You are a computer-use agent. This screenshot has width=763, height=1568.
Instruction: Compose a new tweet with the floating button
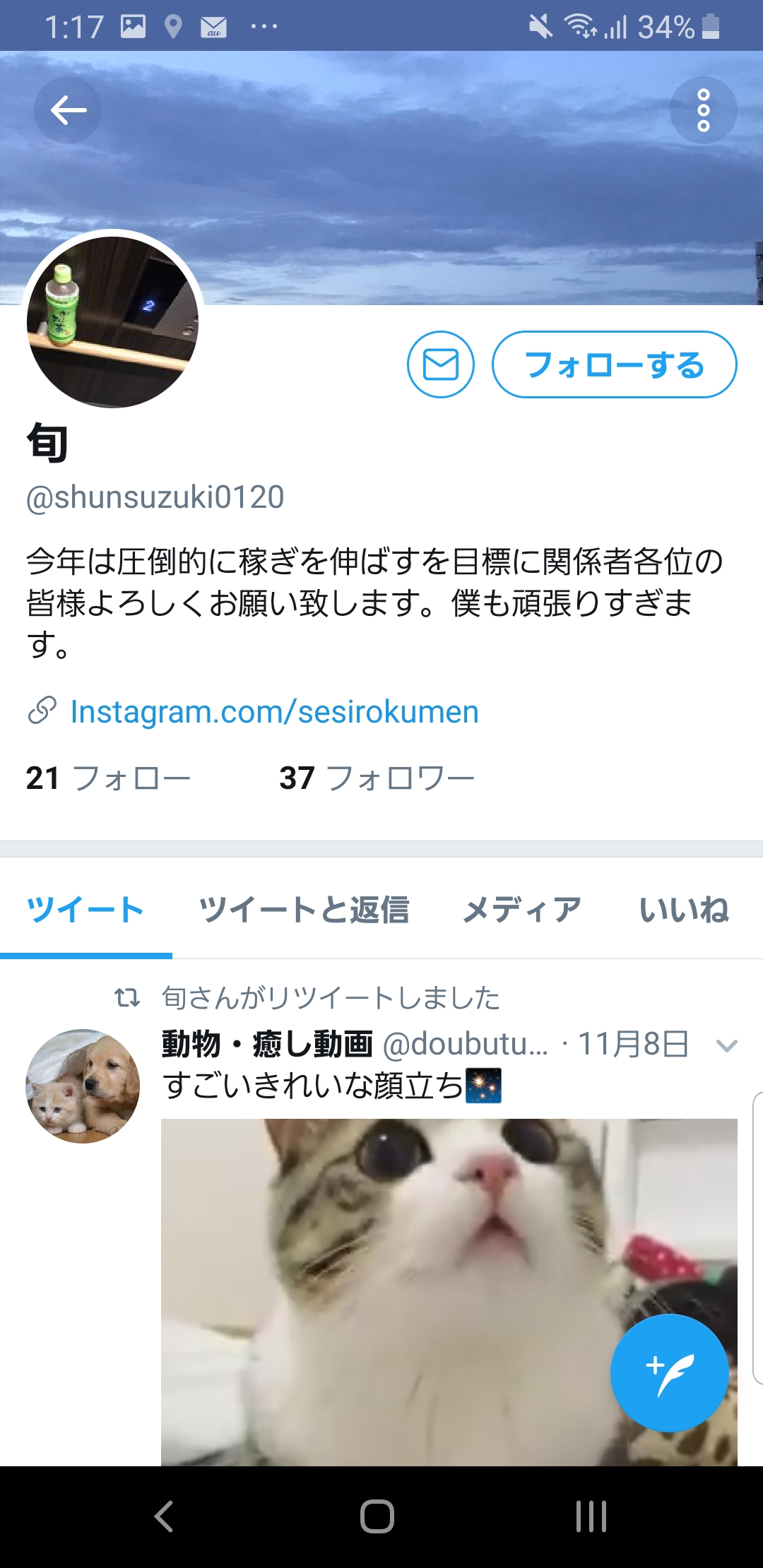coord(669,1373)
